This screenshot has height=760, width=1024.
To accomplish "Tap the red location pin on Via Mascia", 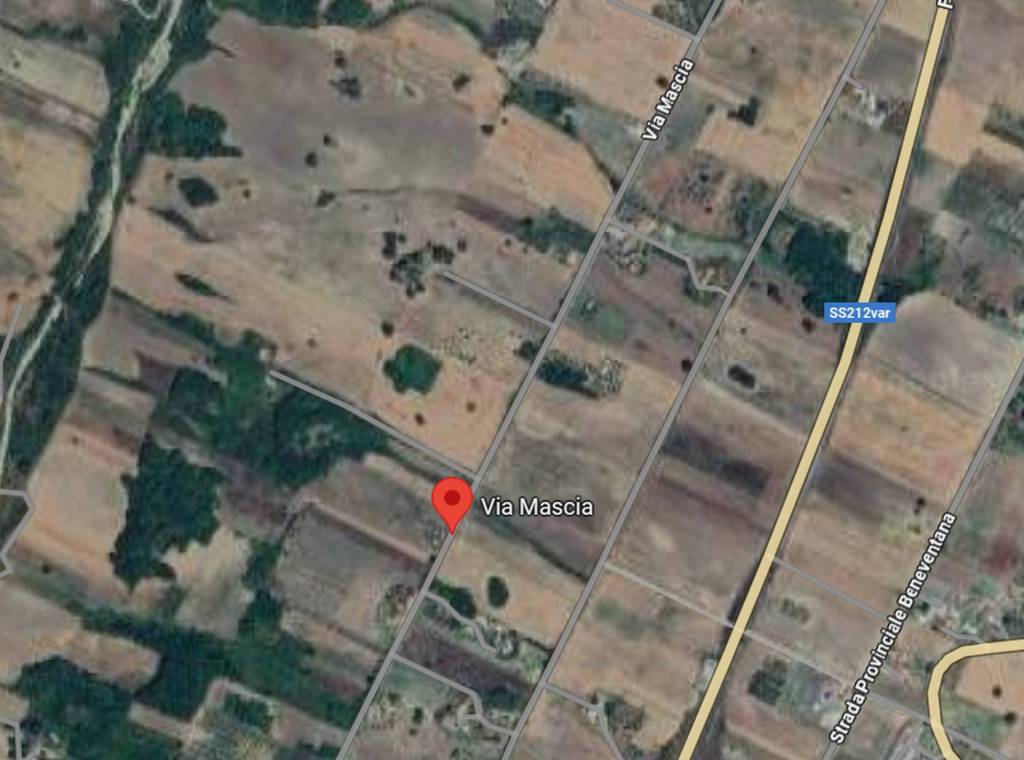I will pos(452,501).
